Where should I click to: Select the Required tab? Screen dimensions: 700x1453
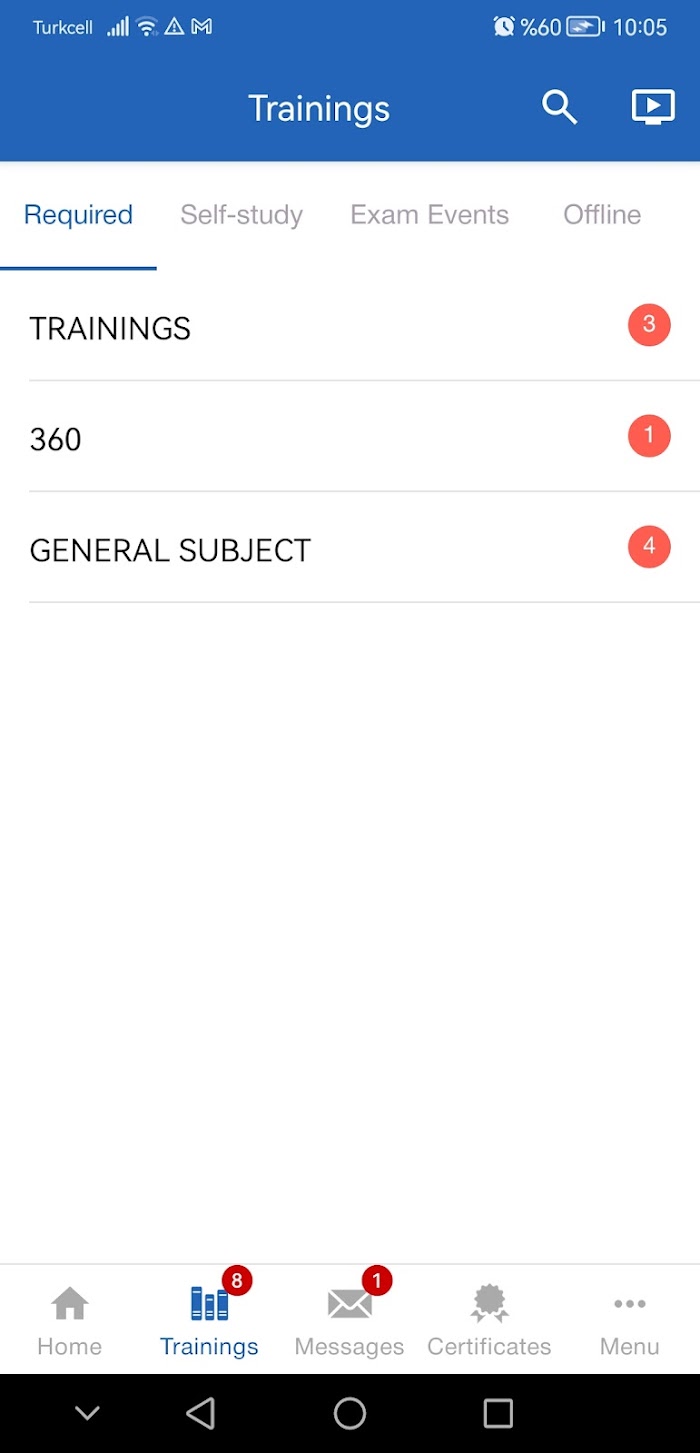(x=78, y=215)
